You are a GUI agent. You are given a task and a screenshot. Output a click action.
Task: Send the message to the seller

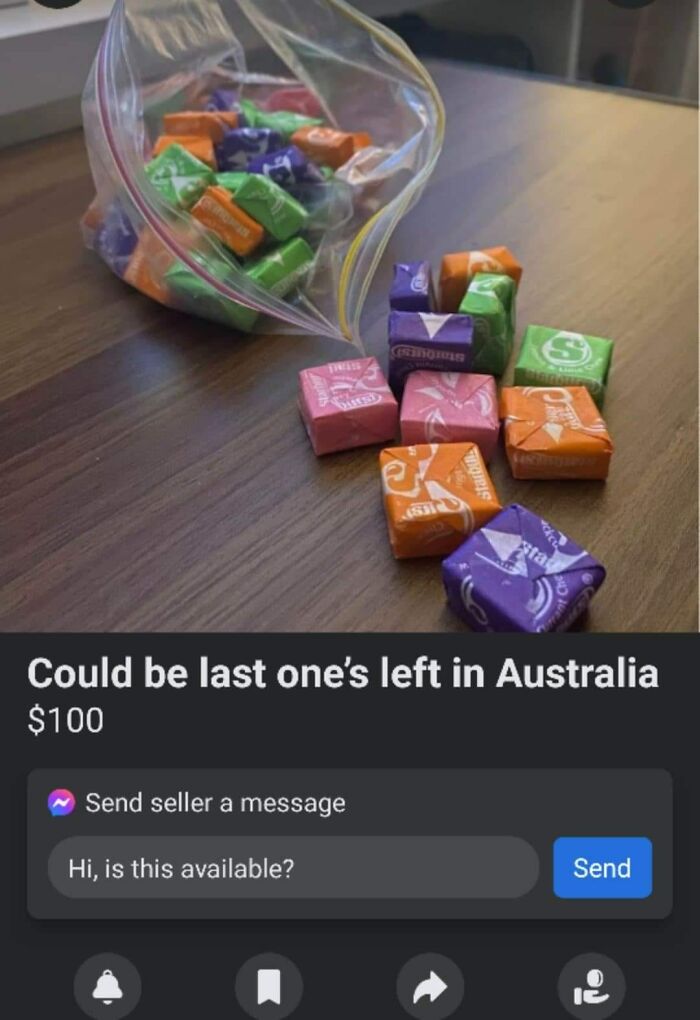coord(602,867)
